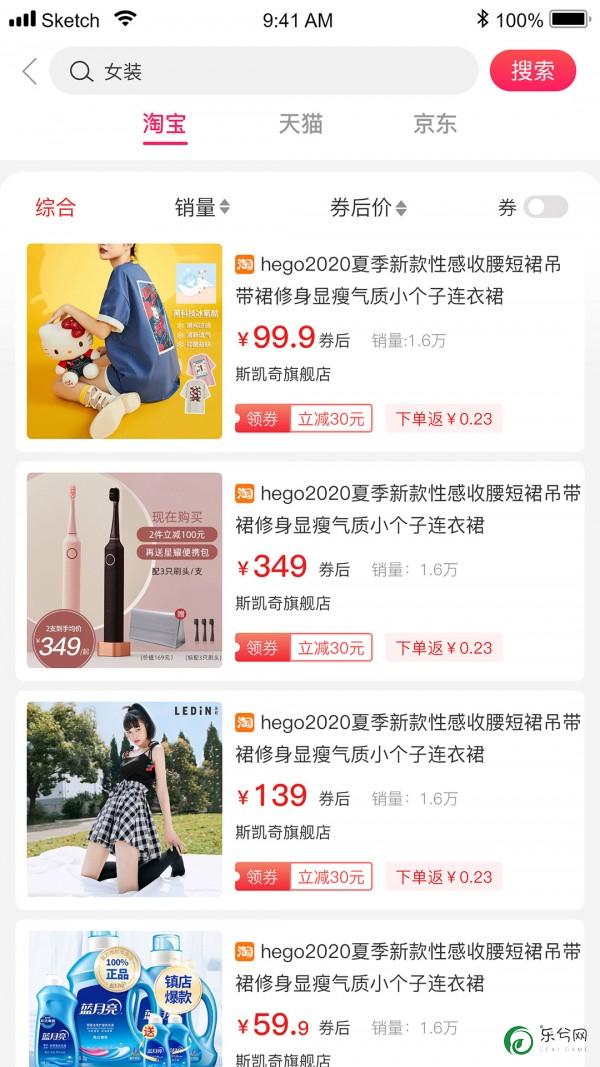The image size is (600, 1067).
Task: Open the ¥349 toothbrush product card
Action: pos(300,570)
